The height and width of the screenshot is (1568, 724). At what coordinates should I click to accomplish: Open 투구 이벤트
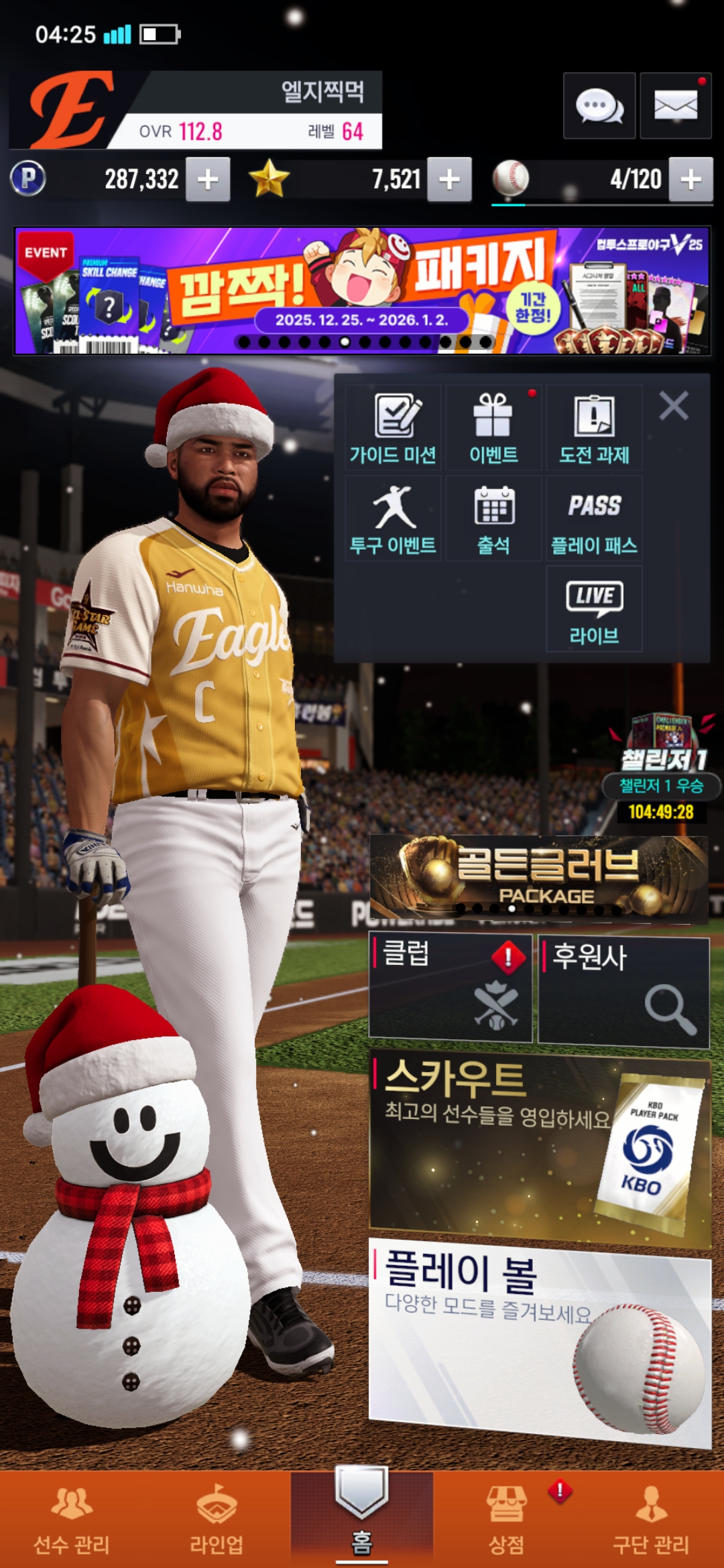393,519
